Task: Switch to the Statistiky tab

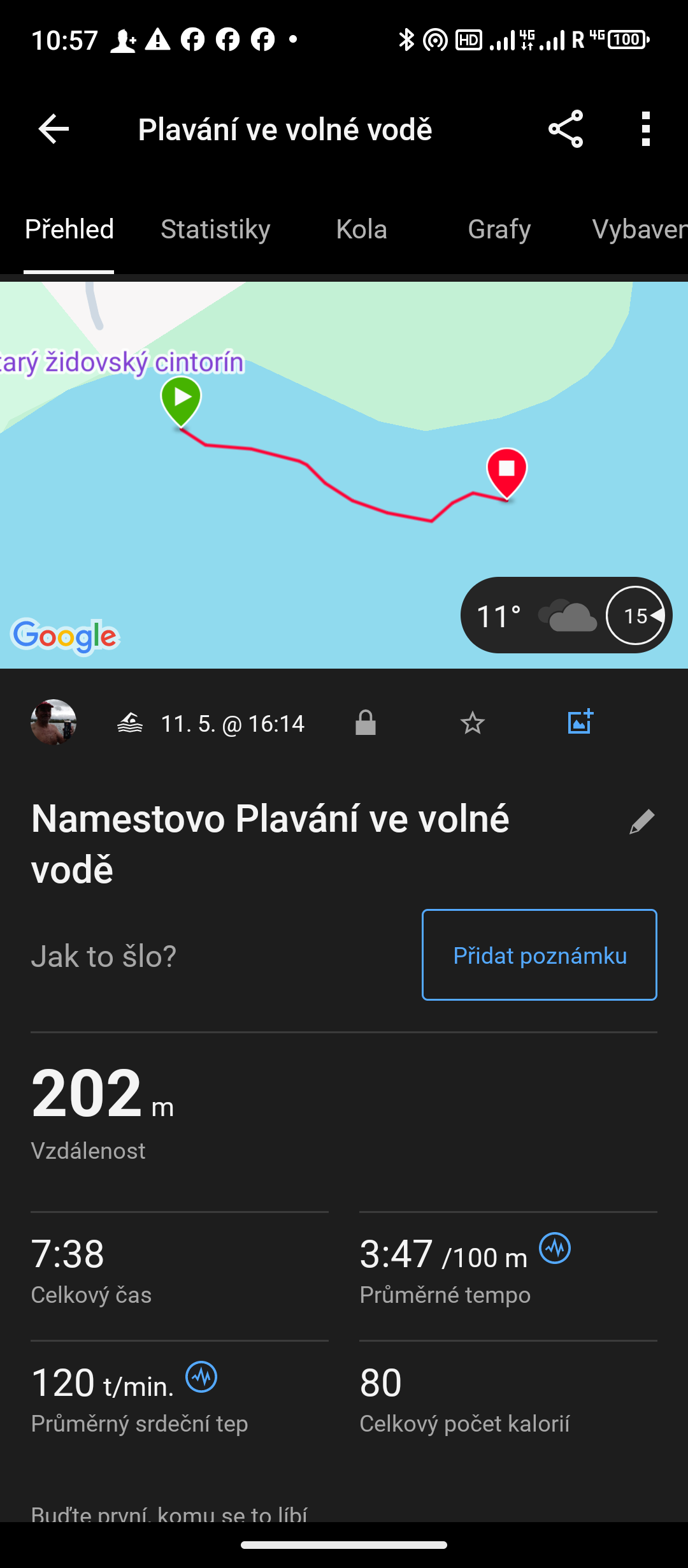Action: tap(215, 229)
